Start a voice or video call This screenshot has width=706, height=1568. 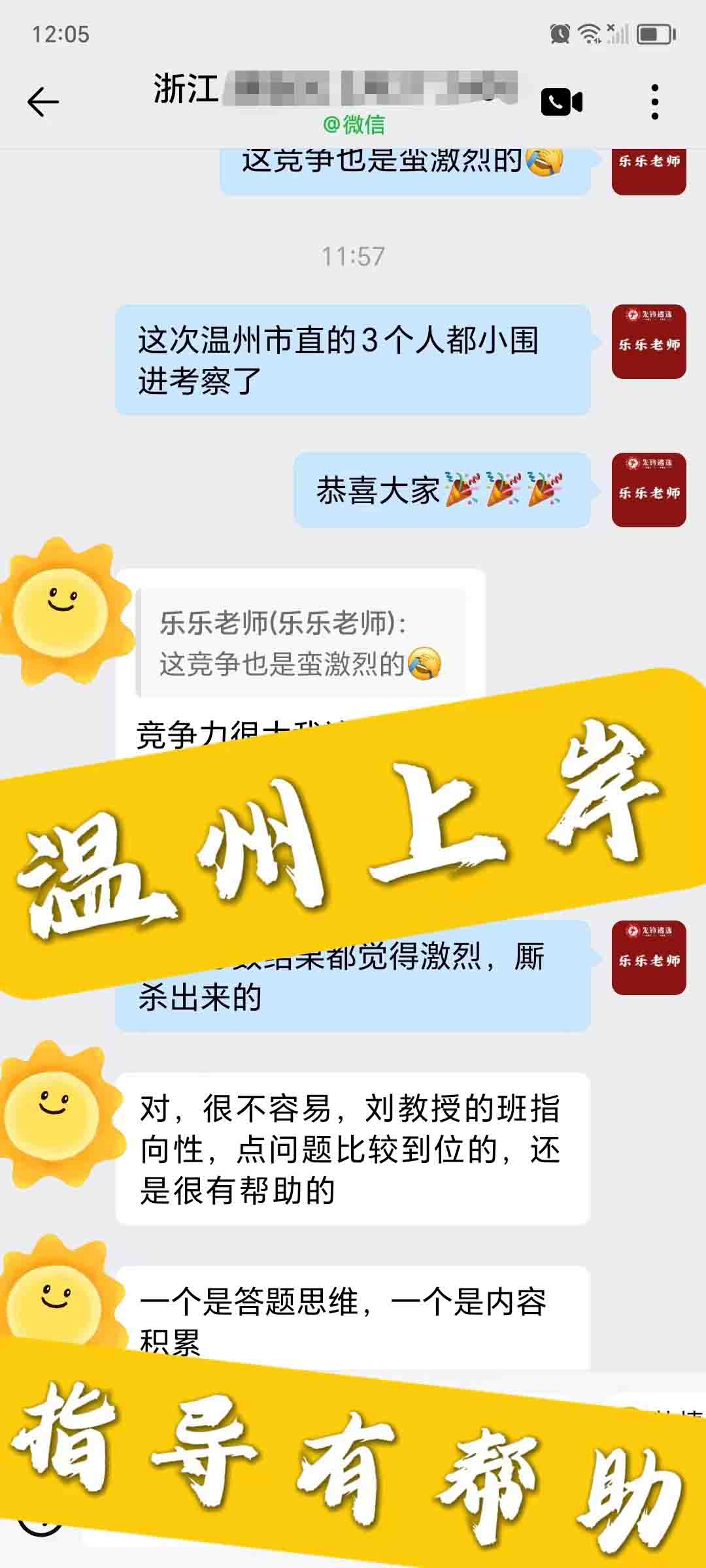561,103
